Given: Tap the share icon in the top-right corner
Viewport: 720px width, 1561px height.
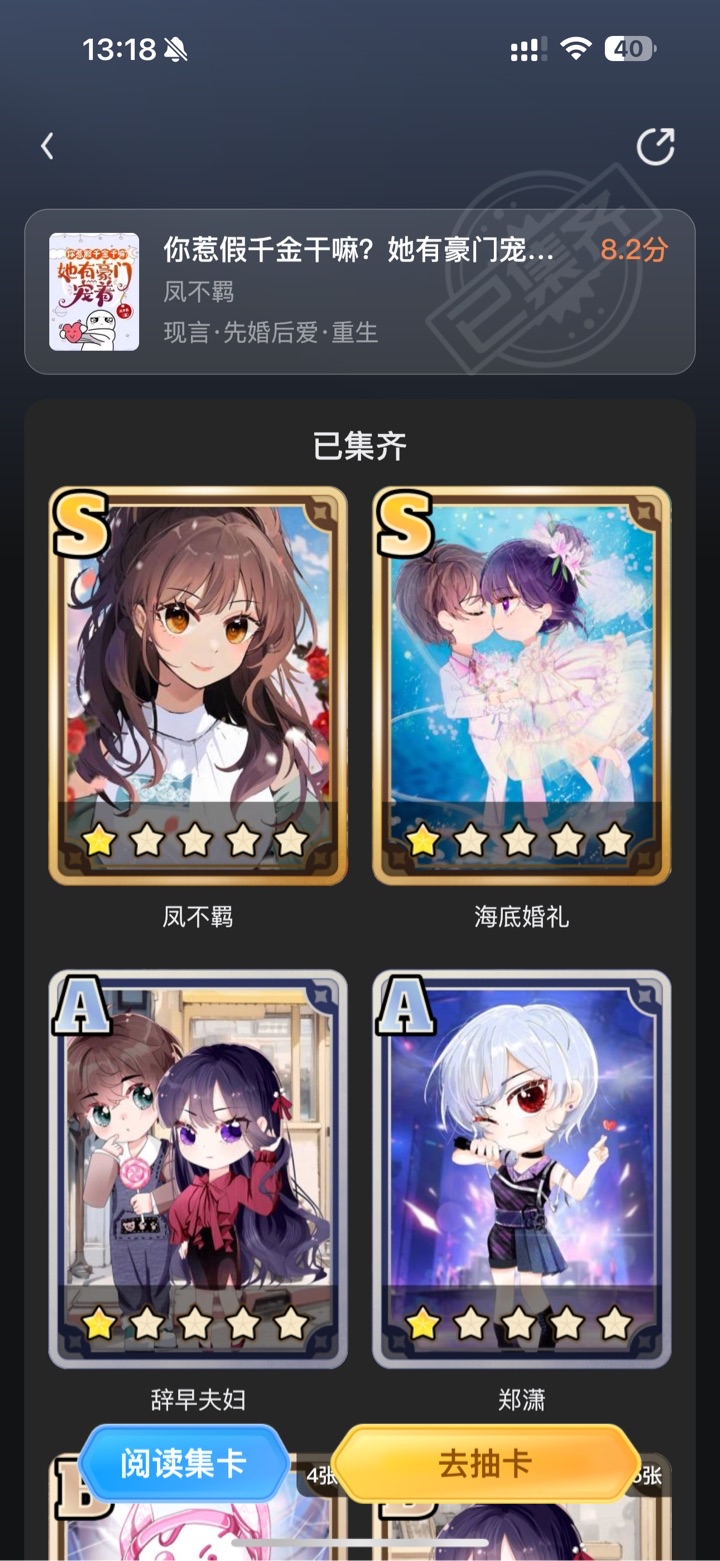Looking at the screenshot, I should coord(656,147).
